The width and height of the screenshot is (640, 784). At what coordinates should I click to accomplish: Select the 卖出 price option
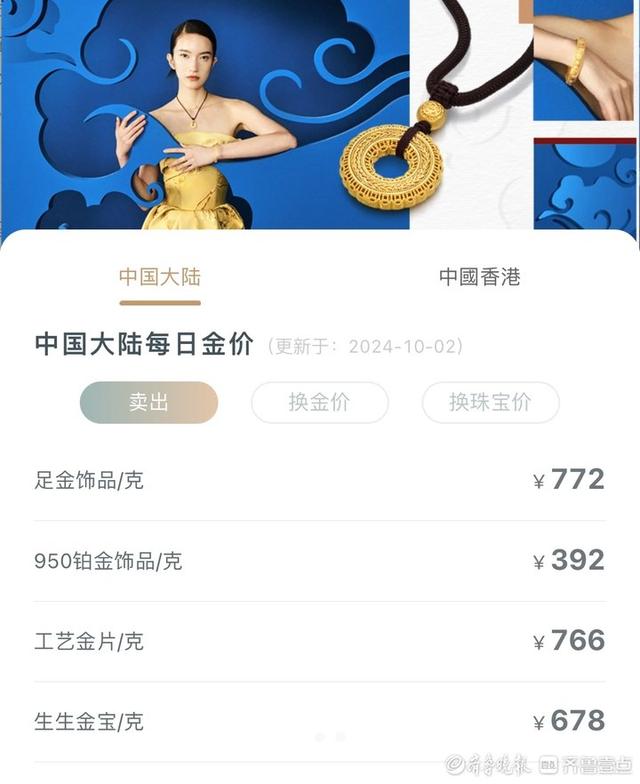(149, 402)
